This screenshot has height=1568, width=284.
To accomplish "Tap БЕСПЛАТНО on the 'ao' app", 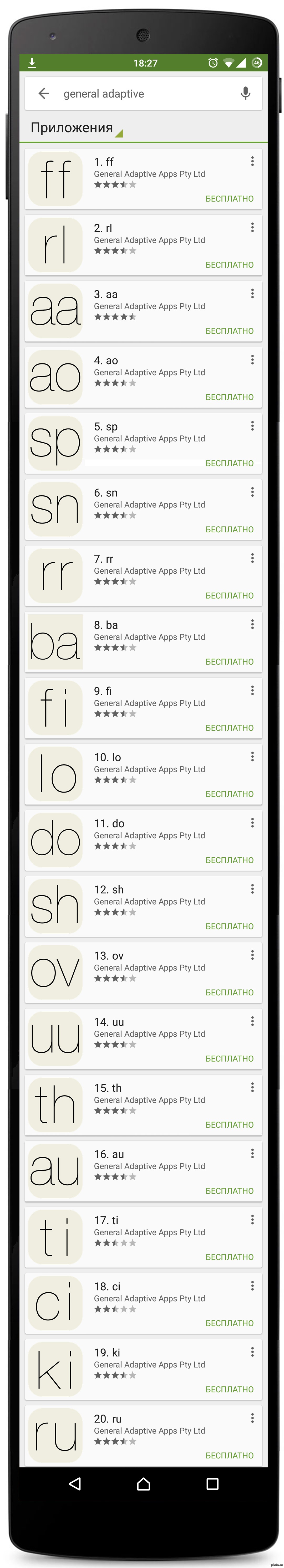I will point(229,397).
